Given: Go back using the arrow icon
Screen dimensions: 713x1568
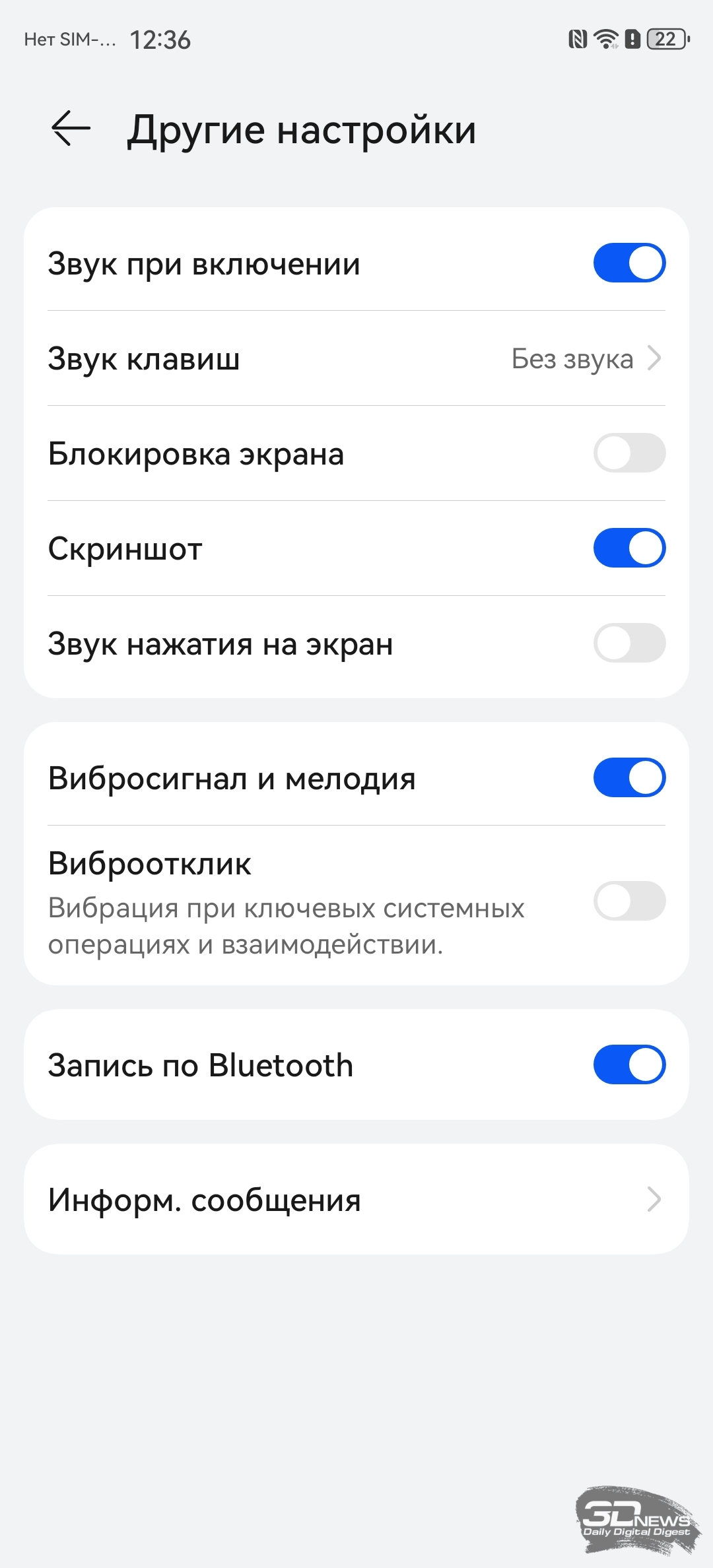Looking at the screenshot, I should (71, 128).
